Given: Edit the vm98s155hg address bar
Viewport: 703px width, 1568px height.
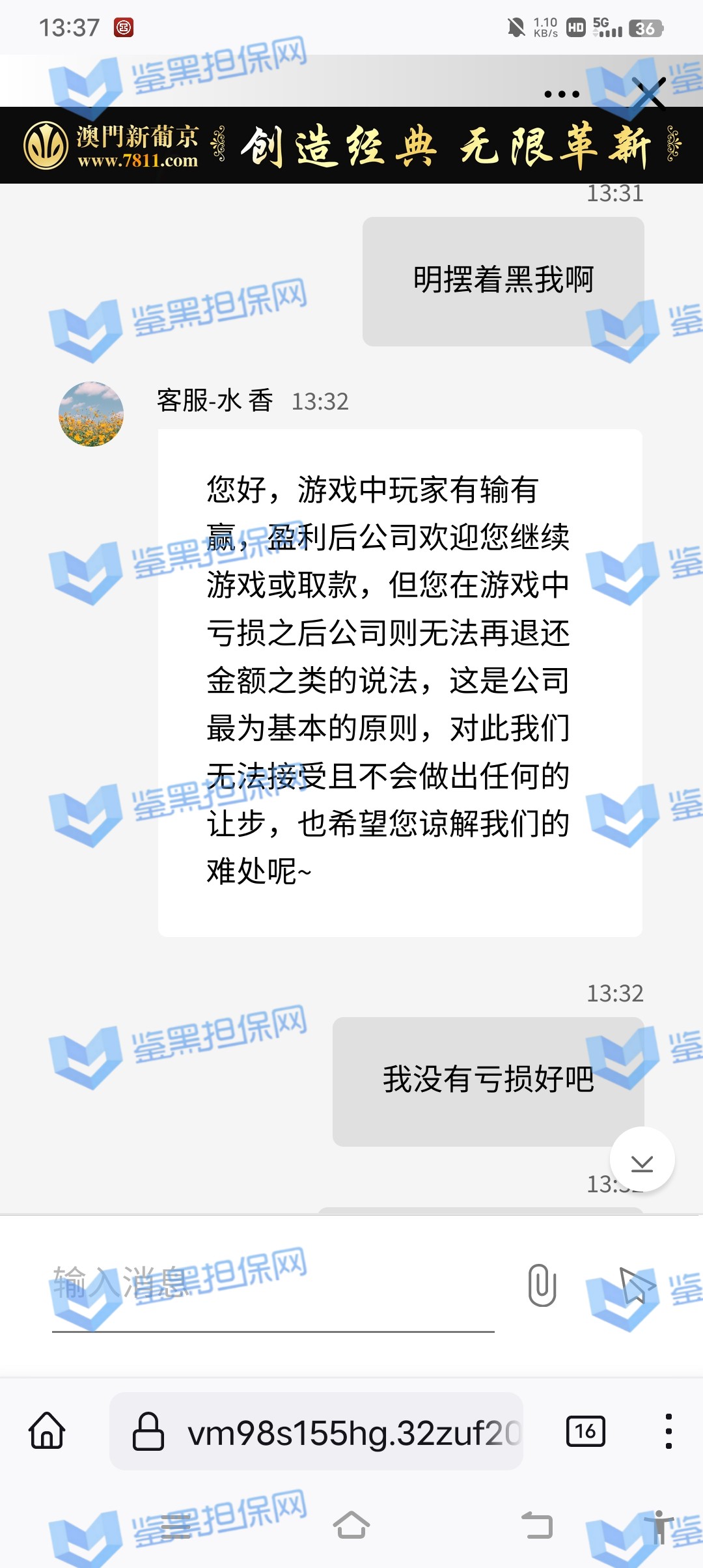Looking at the screenshot, I should [325, 1431].
